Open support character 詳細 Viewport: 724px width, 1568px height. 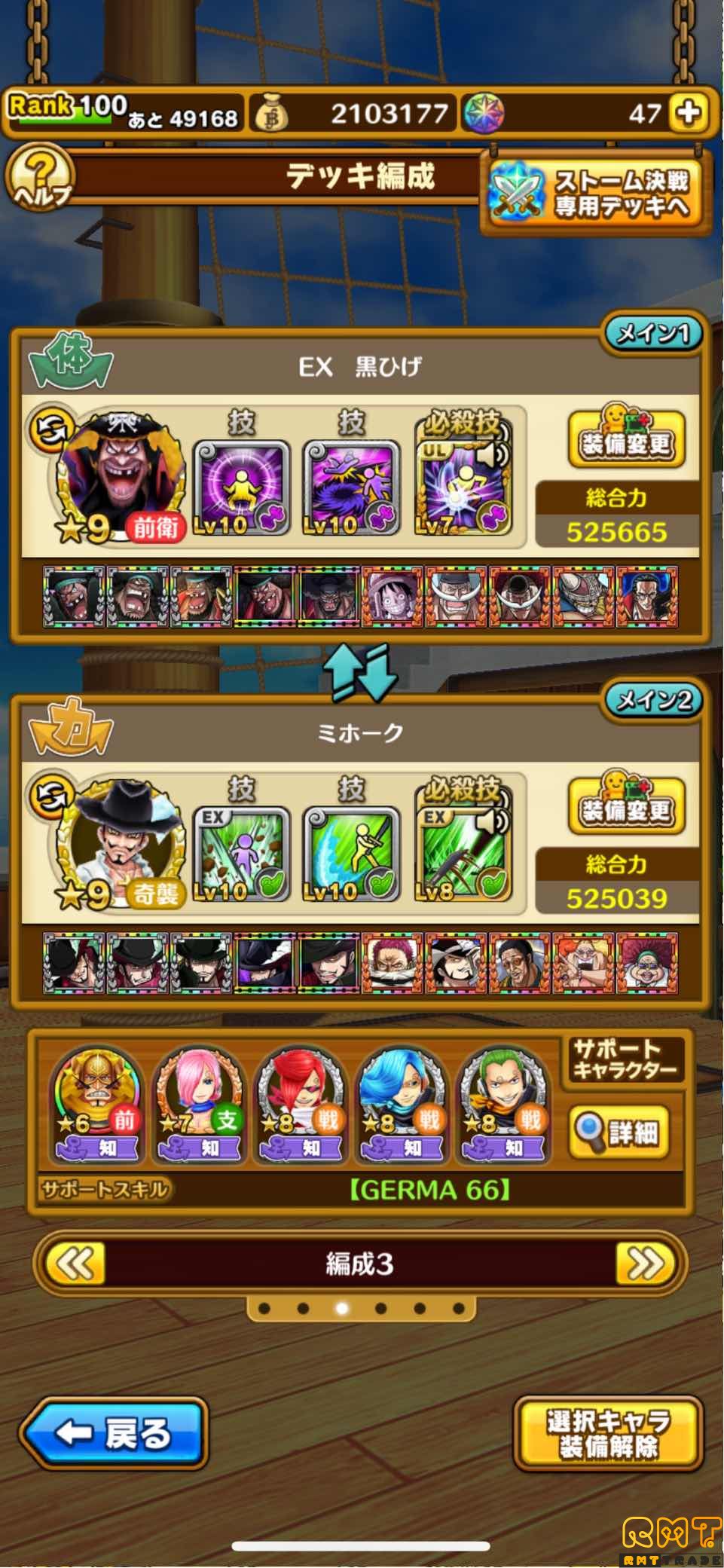619,1131
